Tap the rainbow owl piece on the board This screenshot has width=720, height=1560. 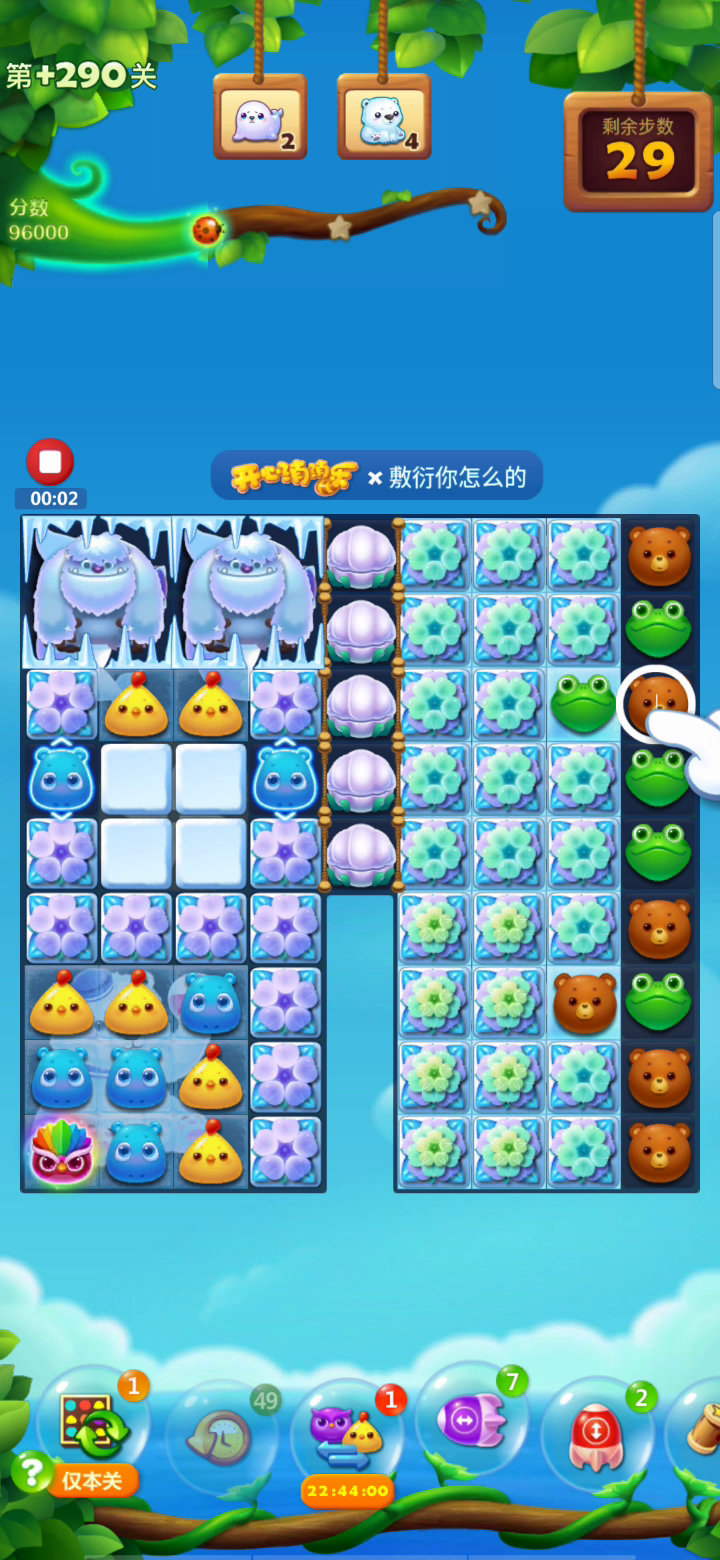click(62, 1152)
